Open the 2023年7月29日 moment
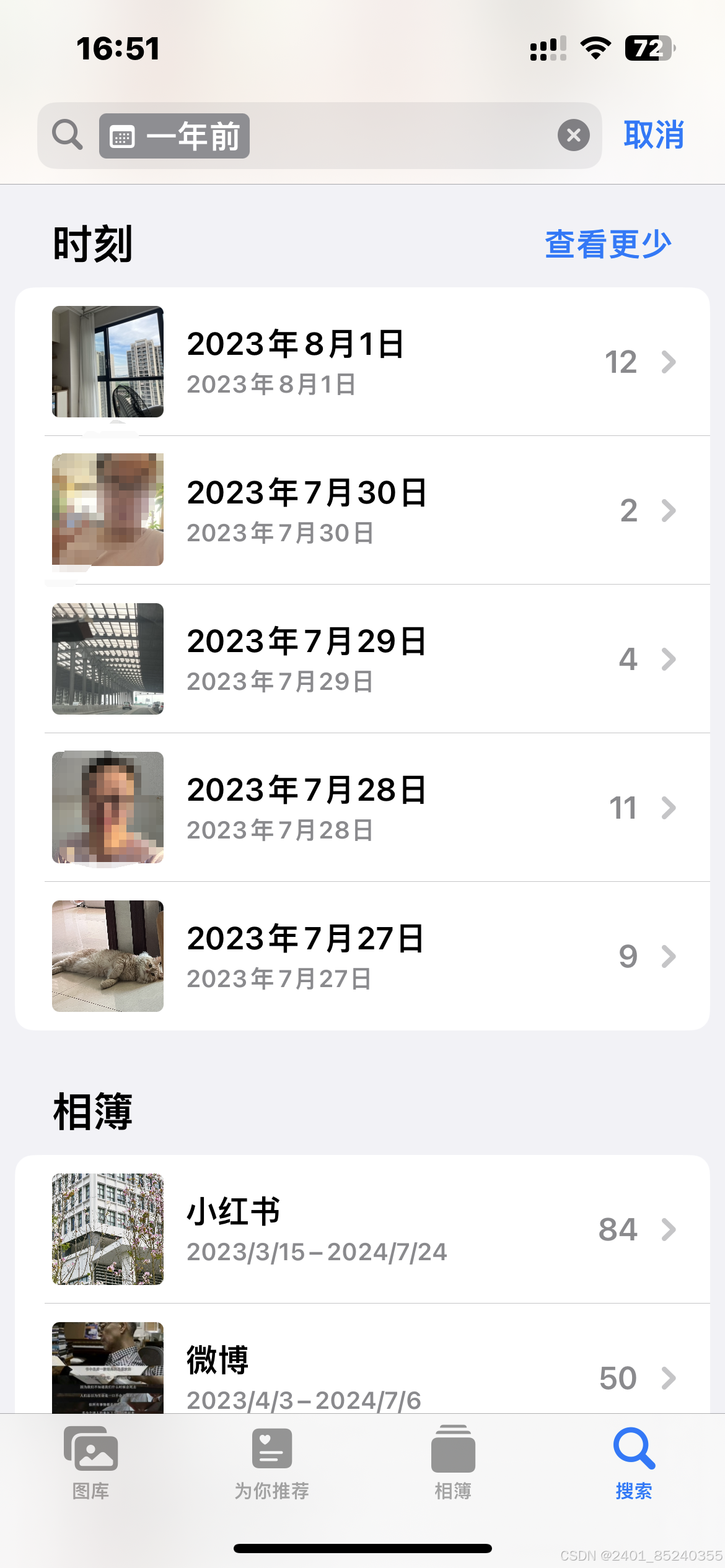 (362, 659)
